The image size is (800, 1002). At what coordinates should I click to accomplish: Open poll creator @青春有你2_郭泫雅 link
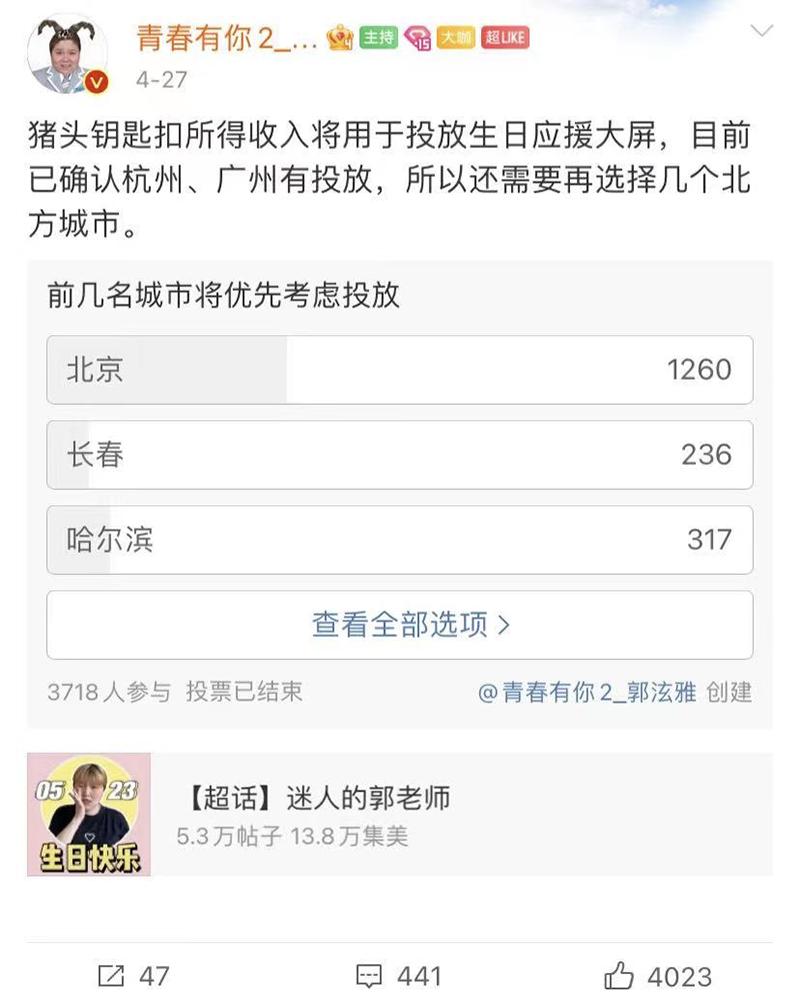(x=586, y=692)
